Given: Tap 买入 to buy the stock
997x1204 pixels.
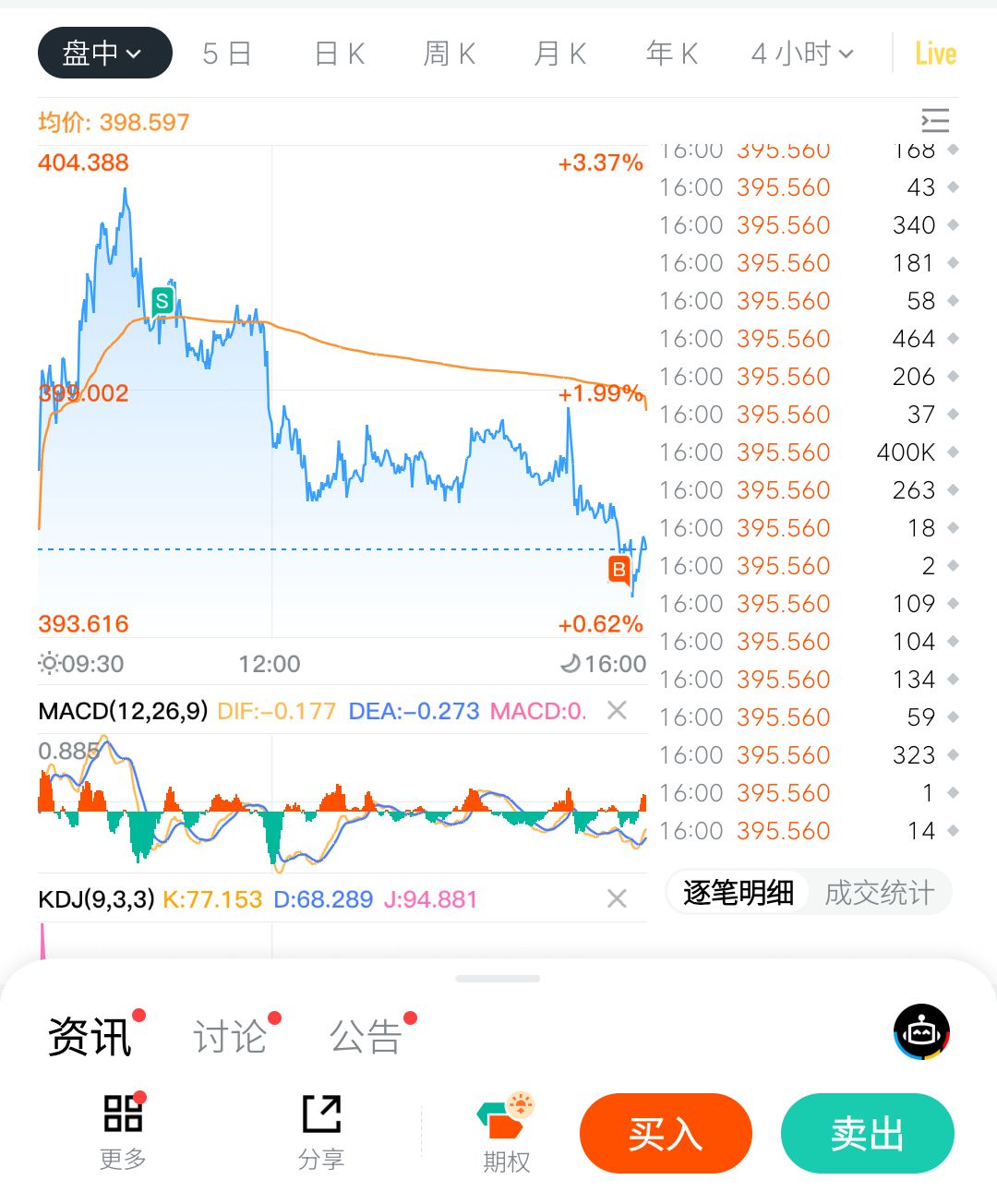Looking at the screenshot, I should pyautogui.click(x=666, y=1133).
